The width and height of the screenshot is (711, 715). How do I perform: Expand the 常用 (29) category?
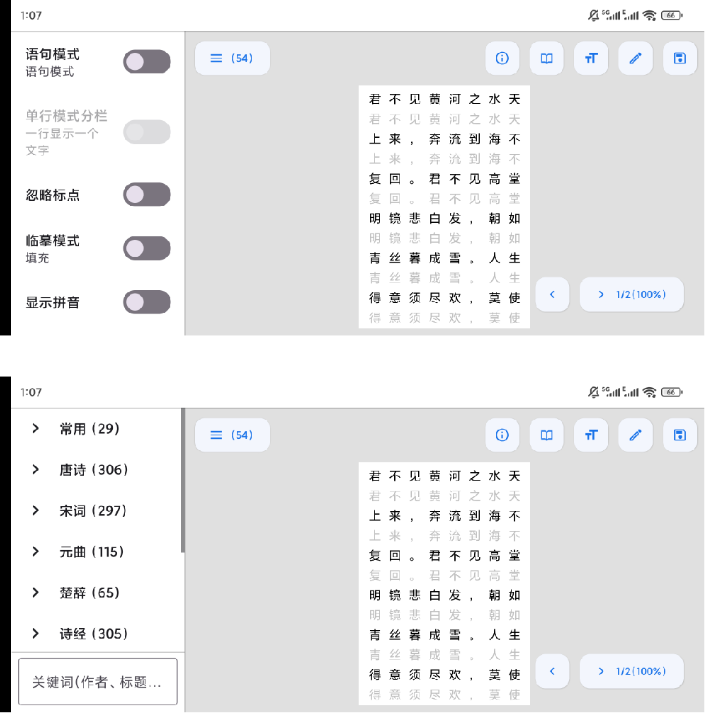[36, 428]
